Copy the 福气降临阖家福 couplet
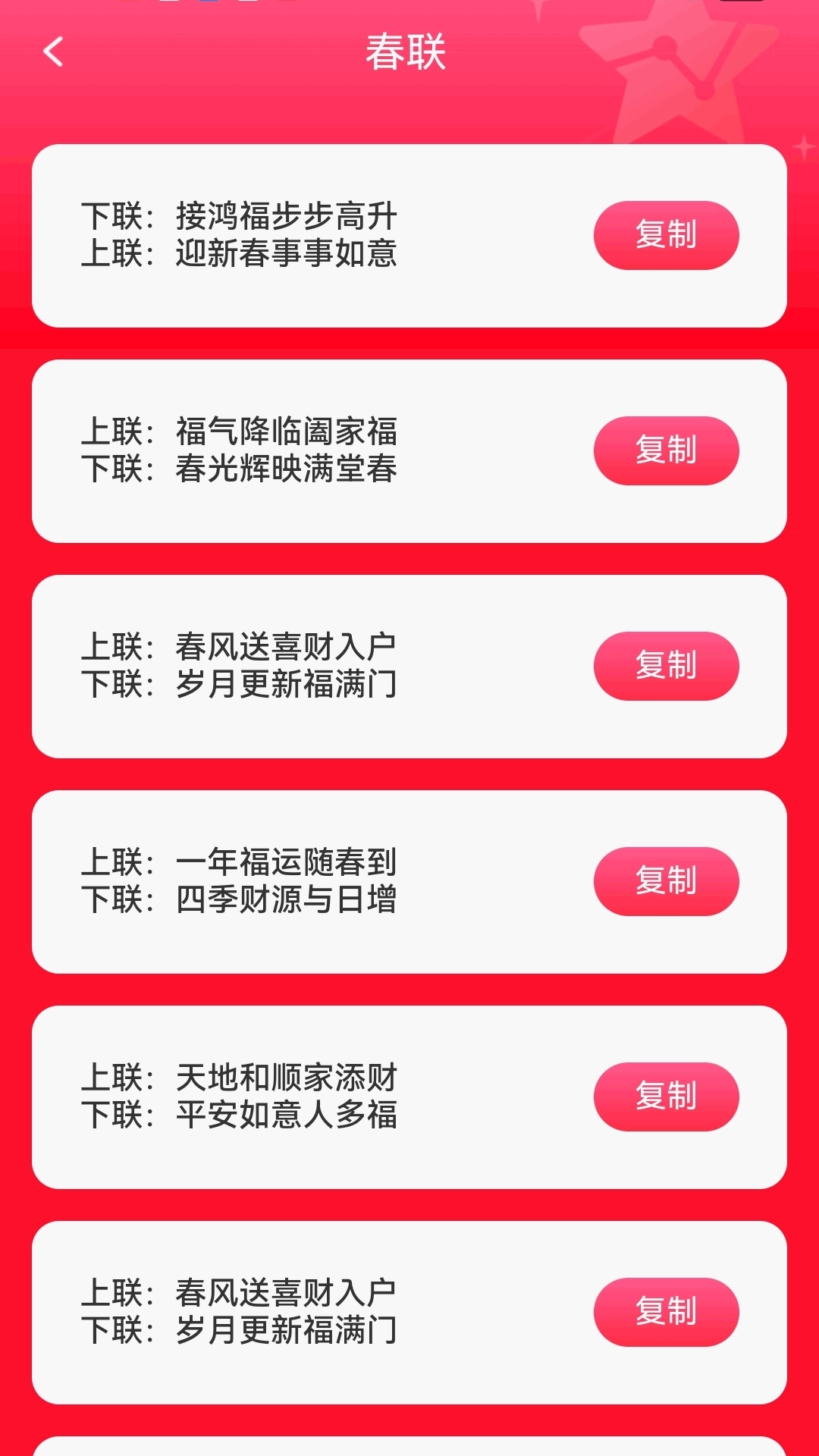Image resolution: width=819 pixels, height=1456 pixels. pos(667,449)
